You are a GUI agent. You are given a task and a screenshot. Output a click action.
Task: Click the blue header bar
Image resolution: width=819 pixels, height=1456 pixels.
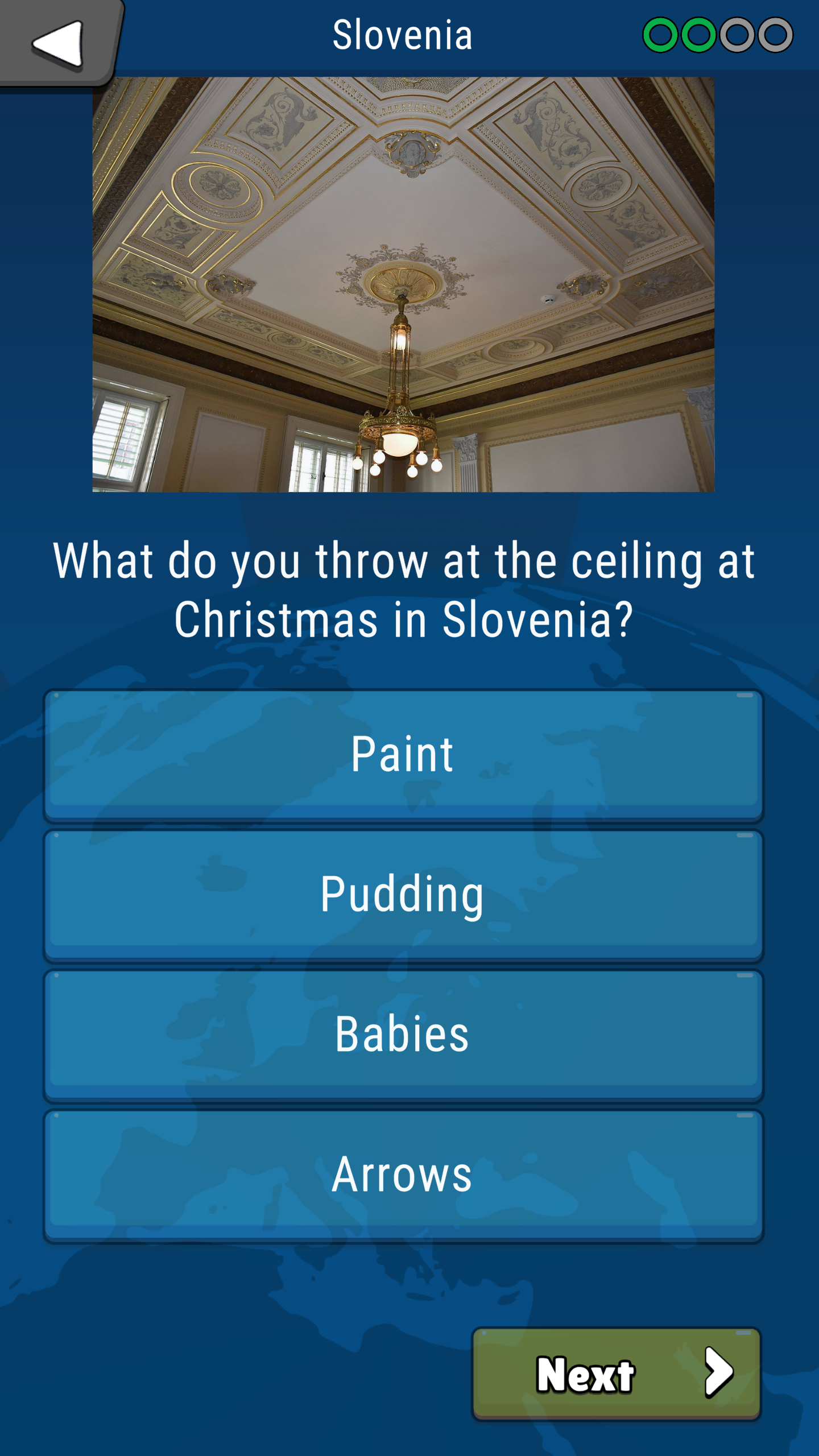point(540,34)
